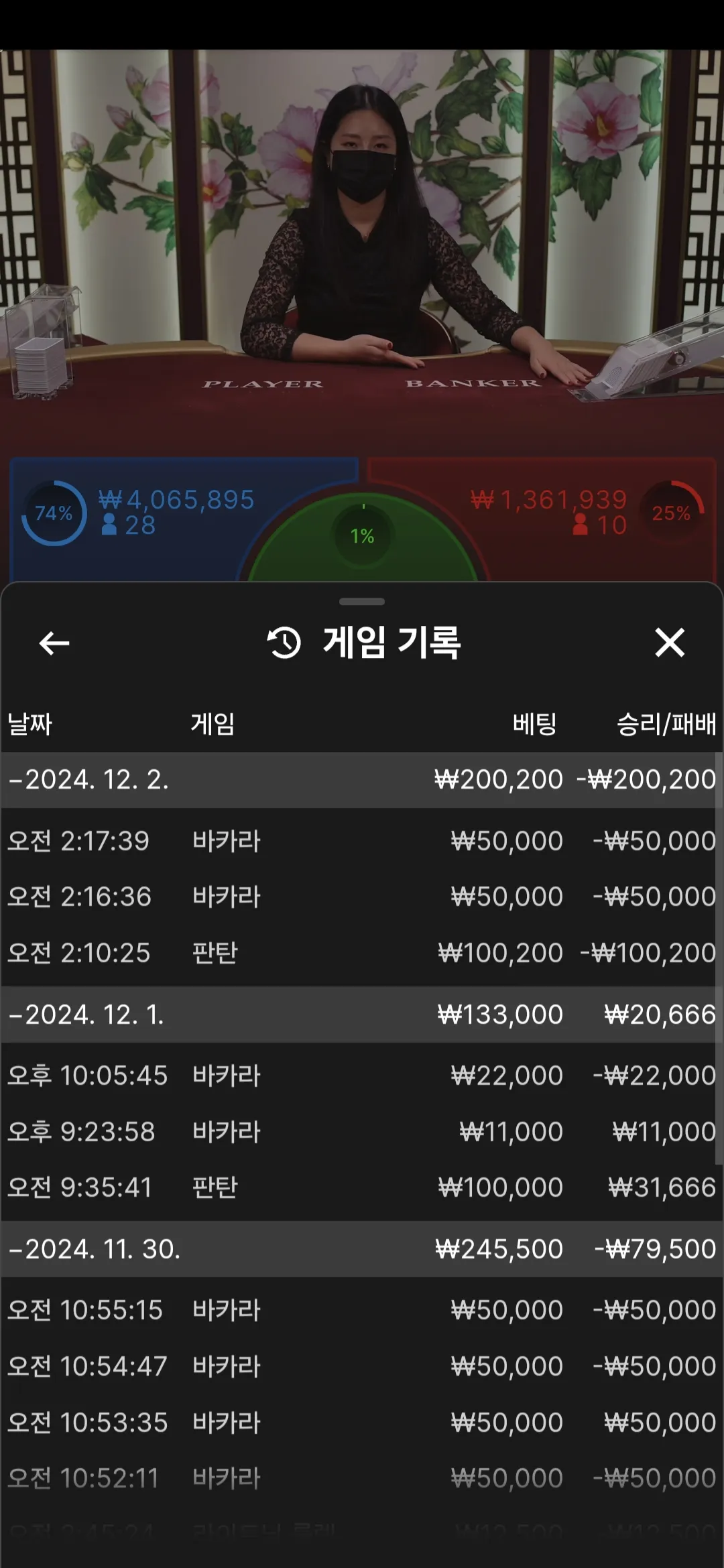Go back from the game history panel
Screen dimensions: 724x1568
54,643
